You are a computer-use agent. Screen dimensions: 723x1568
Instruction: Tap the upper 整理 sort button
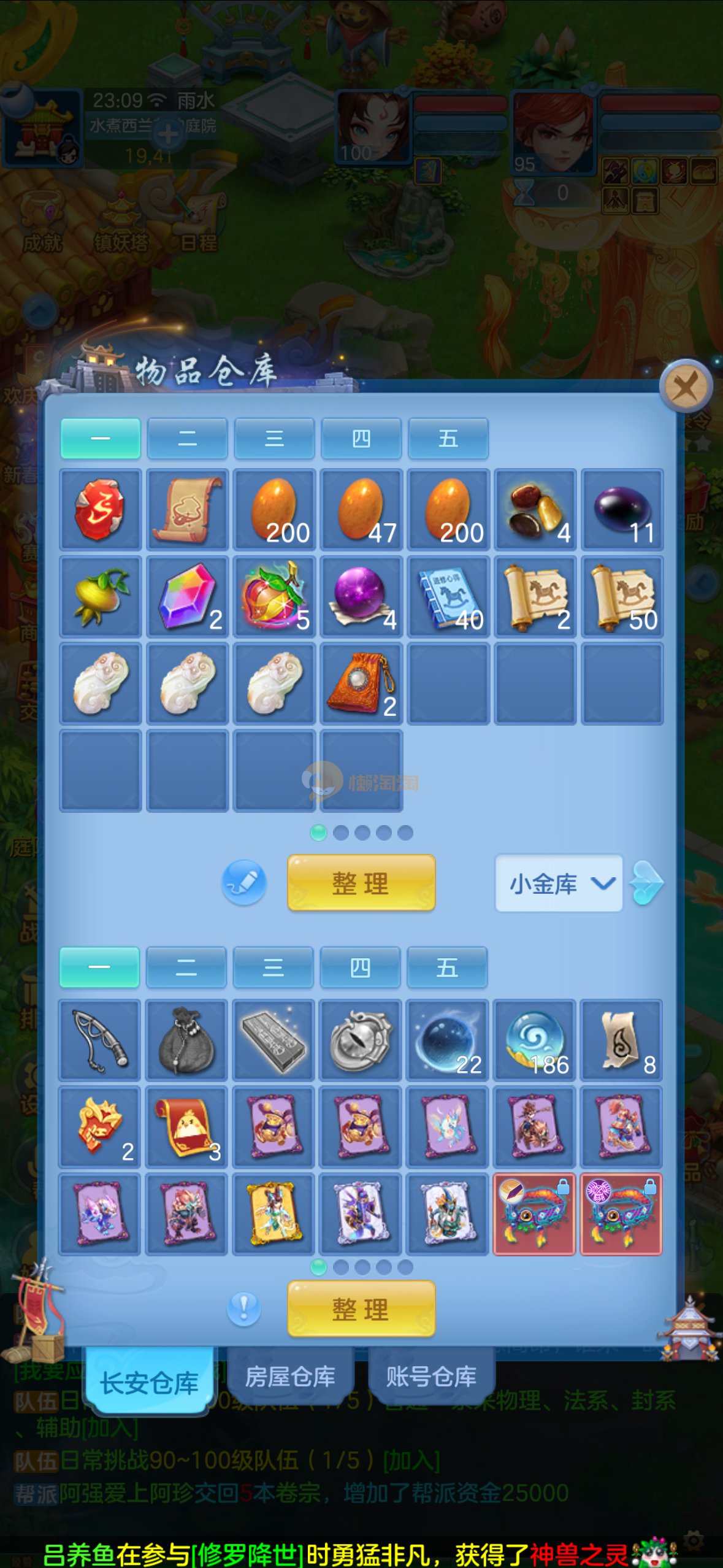[361, 883]
